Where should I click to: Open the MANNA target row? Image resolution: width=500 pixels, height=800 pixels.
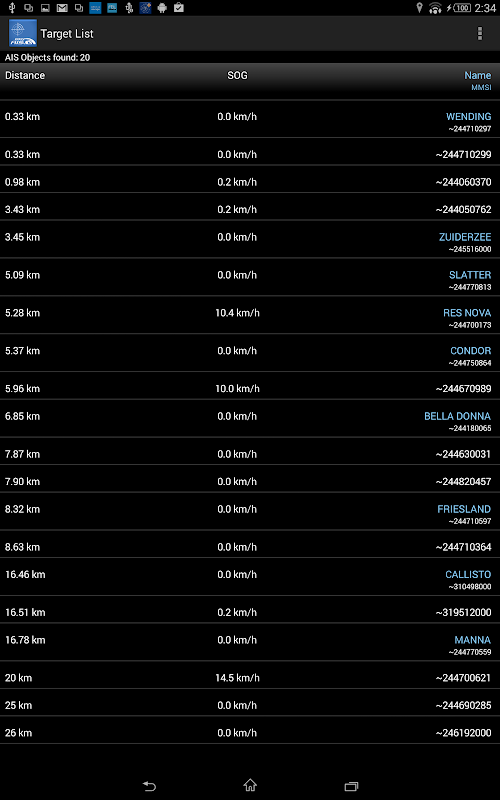point(250,642)
